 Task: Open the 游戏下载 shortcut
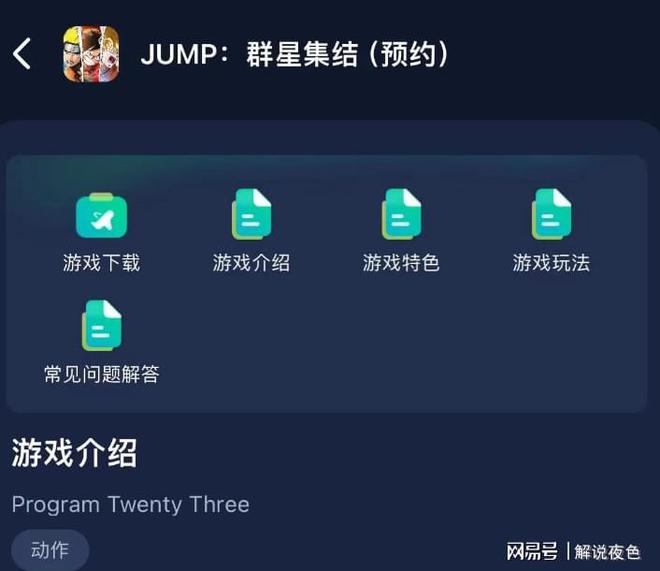pyautogui.click(x=101, y=232)
